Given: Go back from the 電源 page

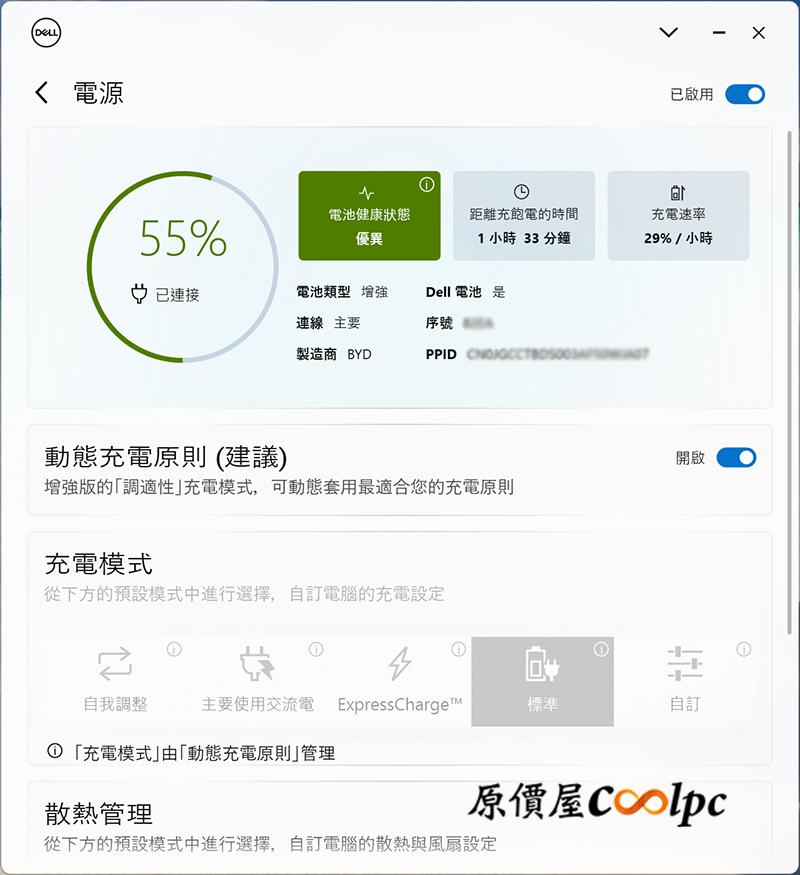Looking at the screenshot, I should 41,94.
